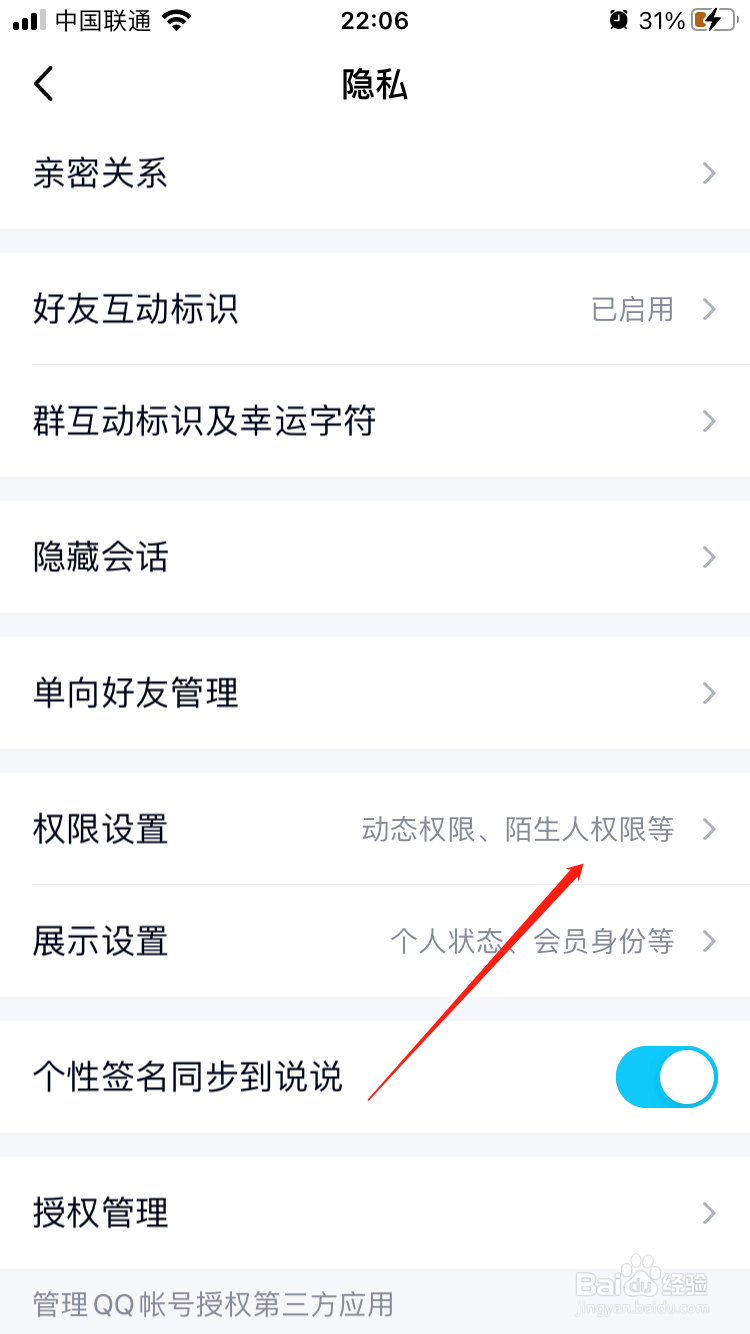Open 单向好友管理
Screen dimensions: 750x1334
click(375, 693)
